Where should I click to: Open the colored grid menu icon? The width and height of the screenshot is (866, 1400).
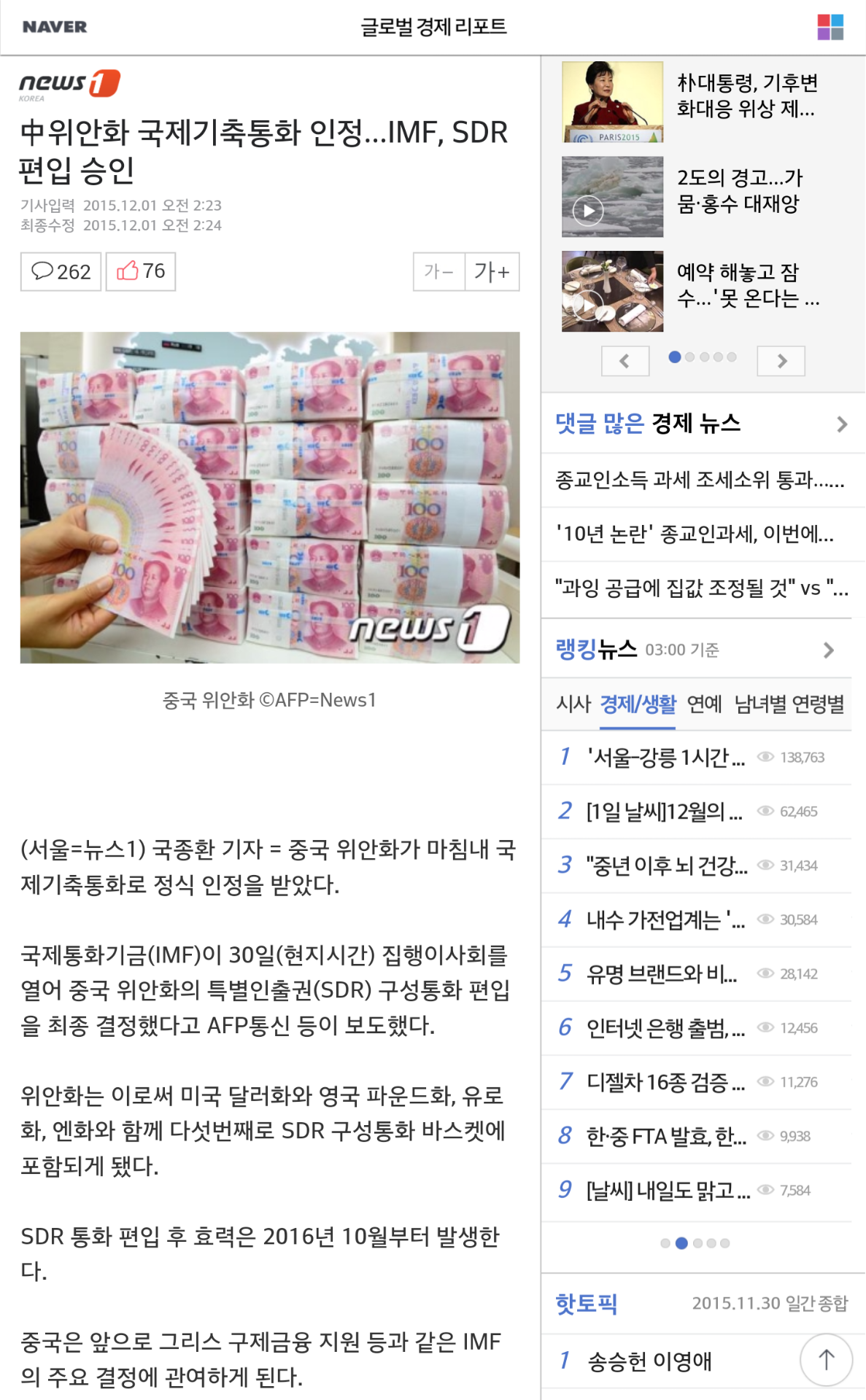pos(830,27)
